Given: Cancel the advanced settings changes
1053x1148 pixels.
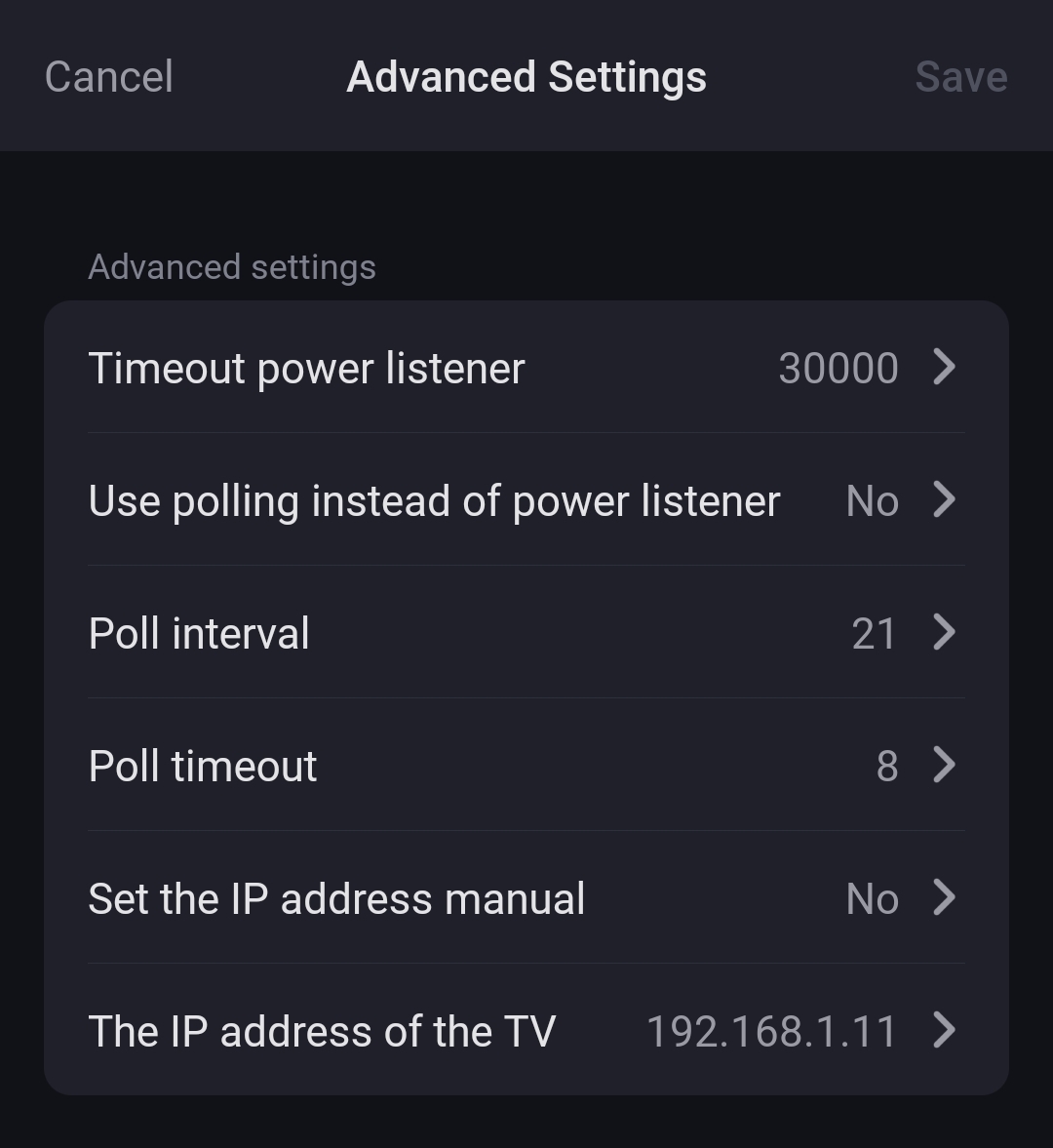Looking at the screenshot, I should (108, 77).
